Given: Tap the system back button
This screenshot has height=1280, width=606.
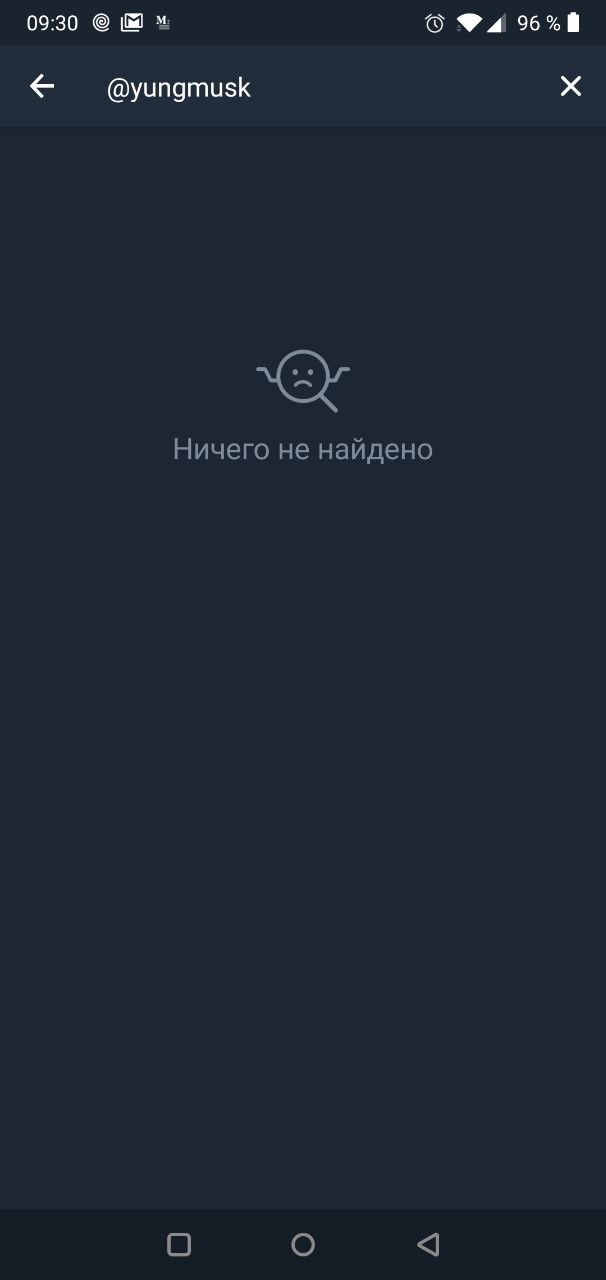Looking at the screenshot, I should pyautogui.click(x=428, y=1244).
